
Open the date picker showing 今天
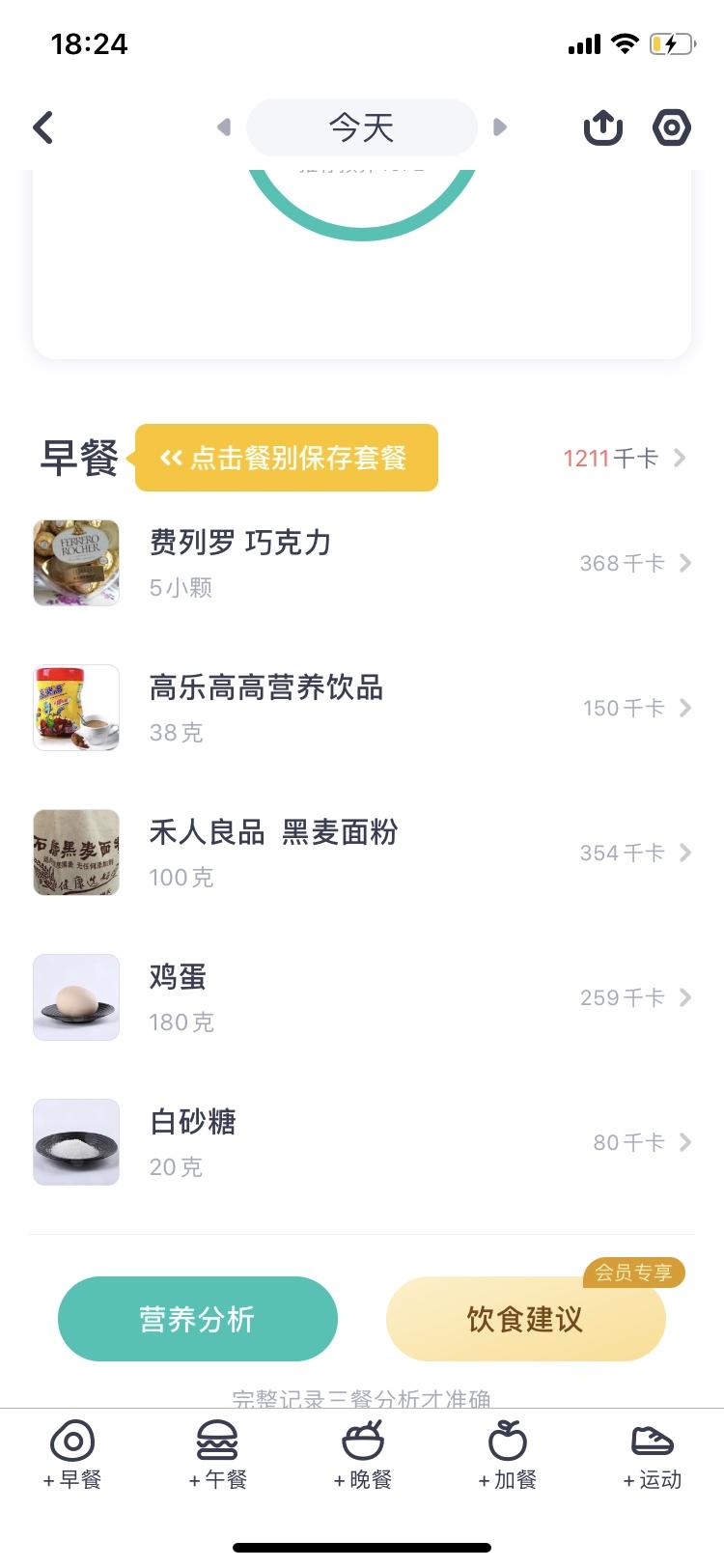pos(362,127)
